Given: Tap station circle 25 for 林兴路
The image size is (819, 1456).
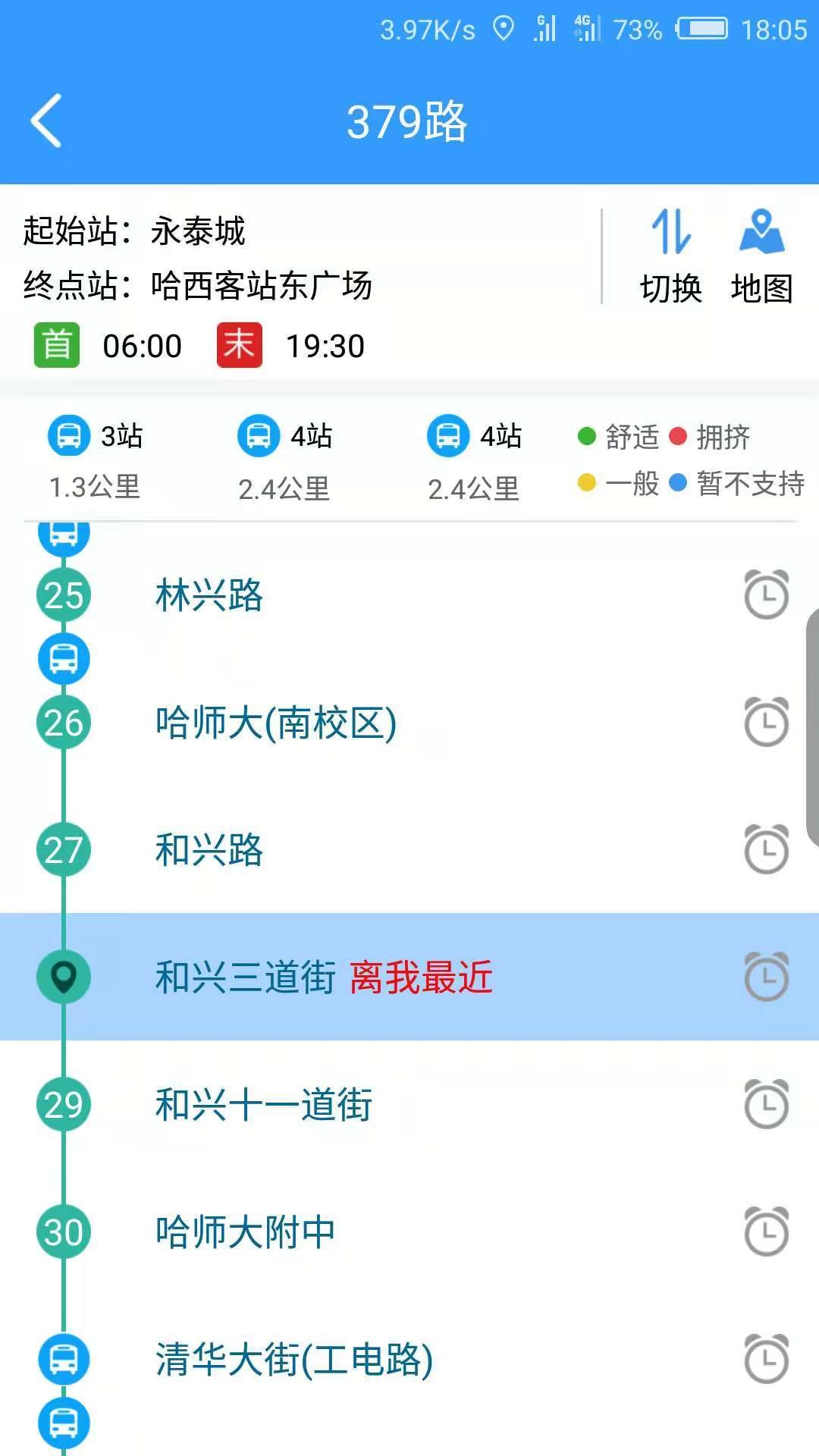Looking at the screenshot, I should (x=64, y=595).
